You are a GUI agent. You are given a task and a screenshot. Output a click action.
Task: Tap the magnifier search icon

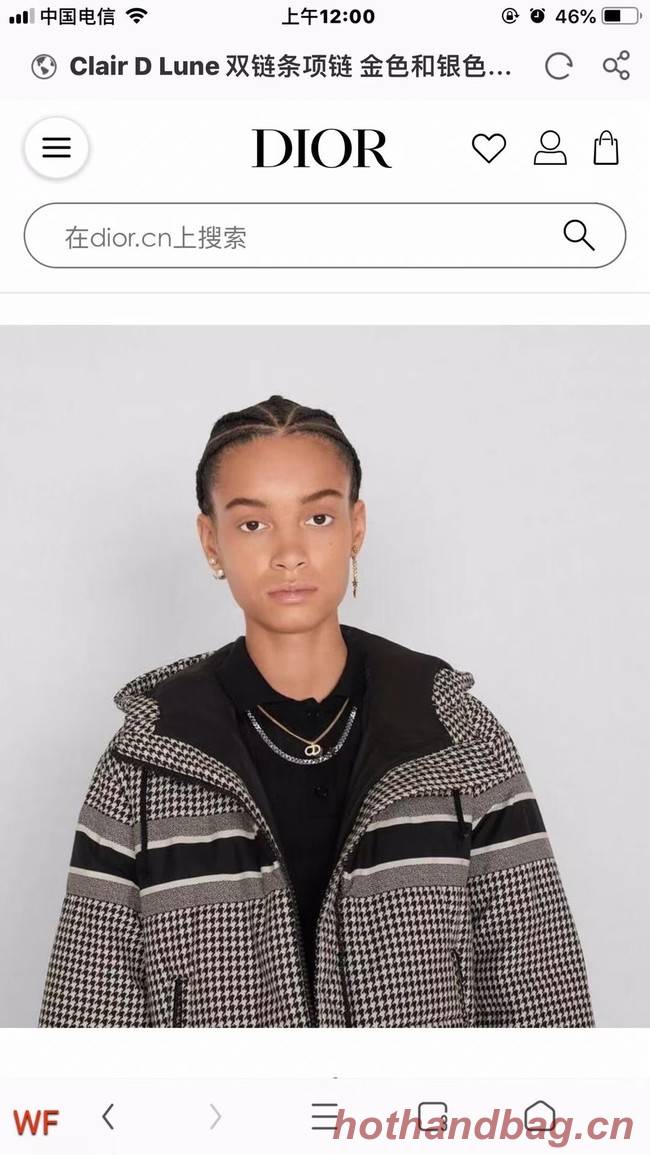[579, 236]
